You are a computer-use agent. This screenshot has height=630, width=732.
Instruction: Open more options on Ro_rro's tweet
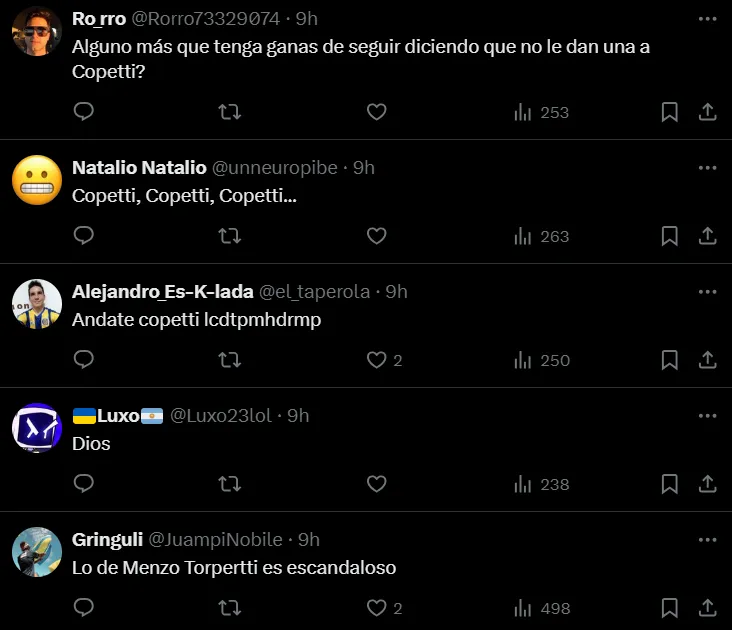[x=707, y=20]
